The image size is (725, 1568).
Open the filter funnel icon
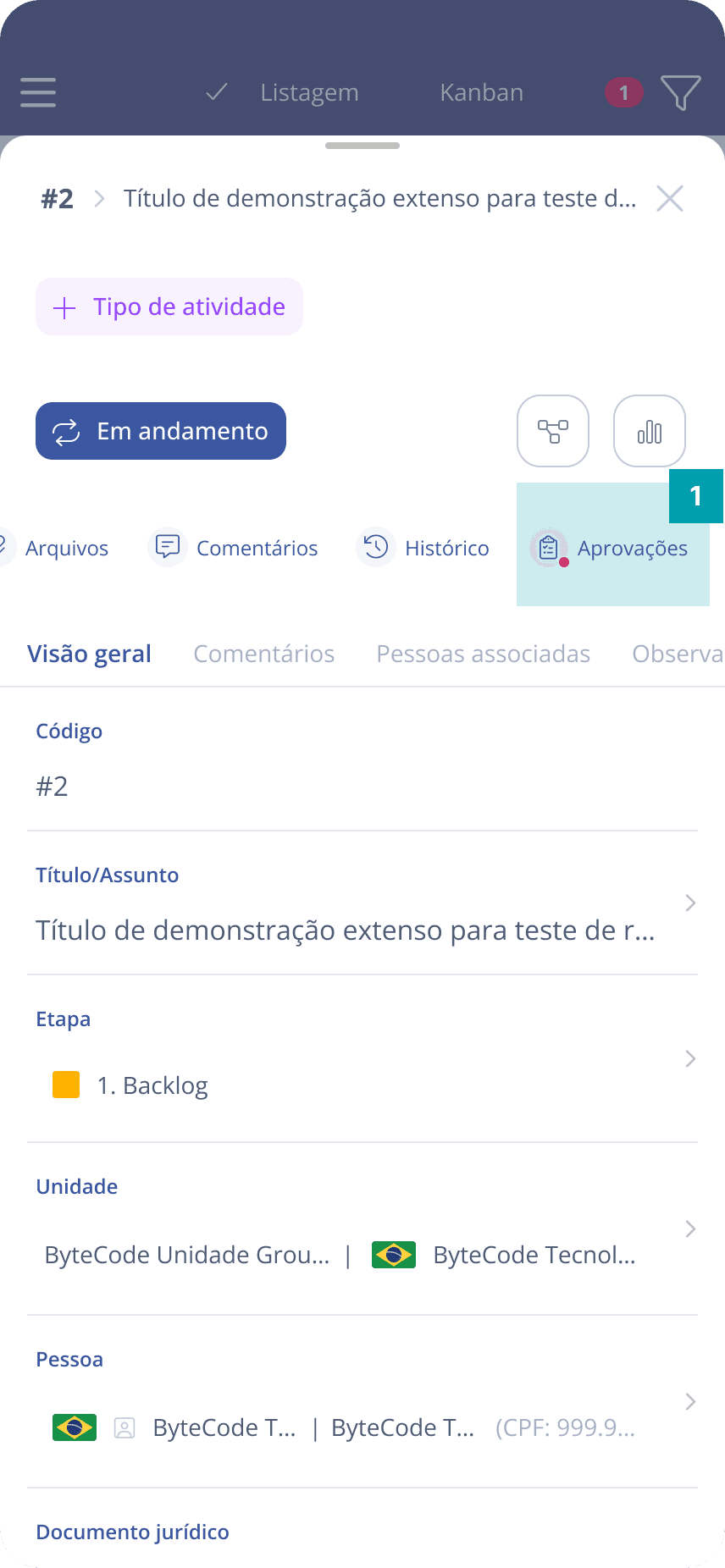point(681,93)
